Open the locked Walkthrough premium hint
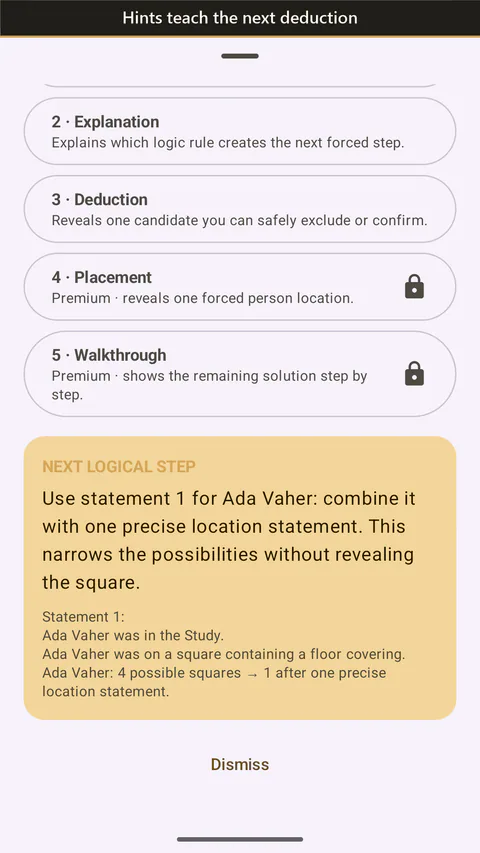The height and width of the screenshot is (853, 480). coord(240,374)
